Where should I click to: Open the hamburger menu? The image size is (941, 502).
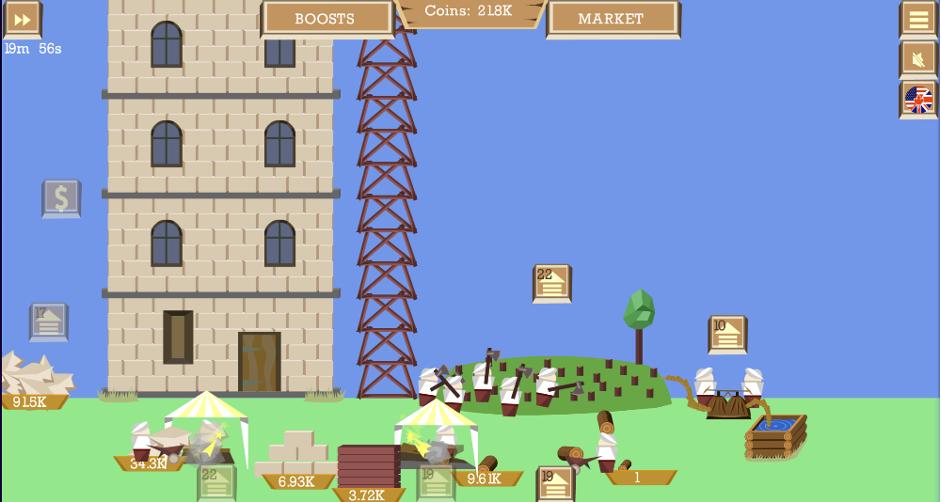[x=918, y=18]
